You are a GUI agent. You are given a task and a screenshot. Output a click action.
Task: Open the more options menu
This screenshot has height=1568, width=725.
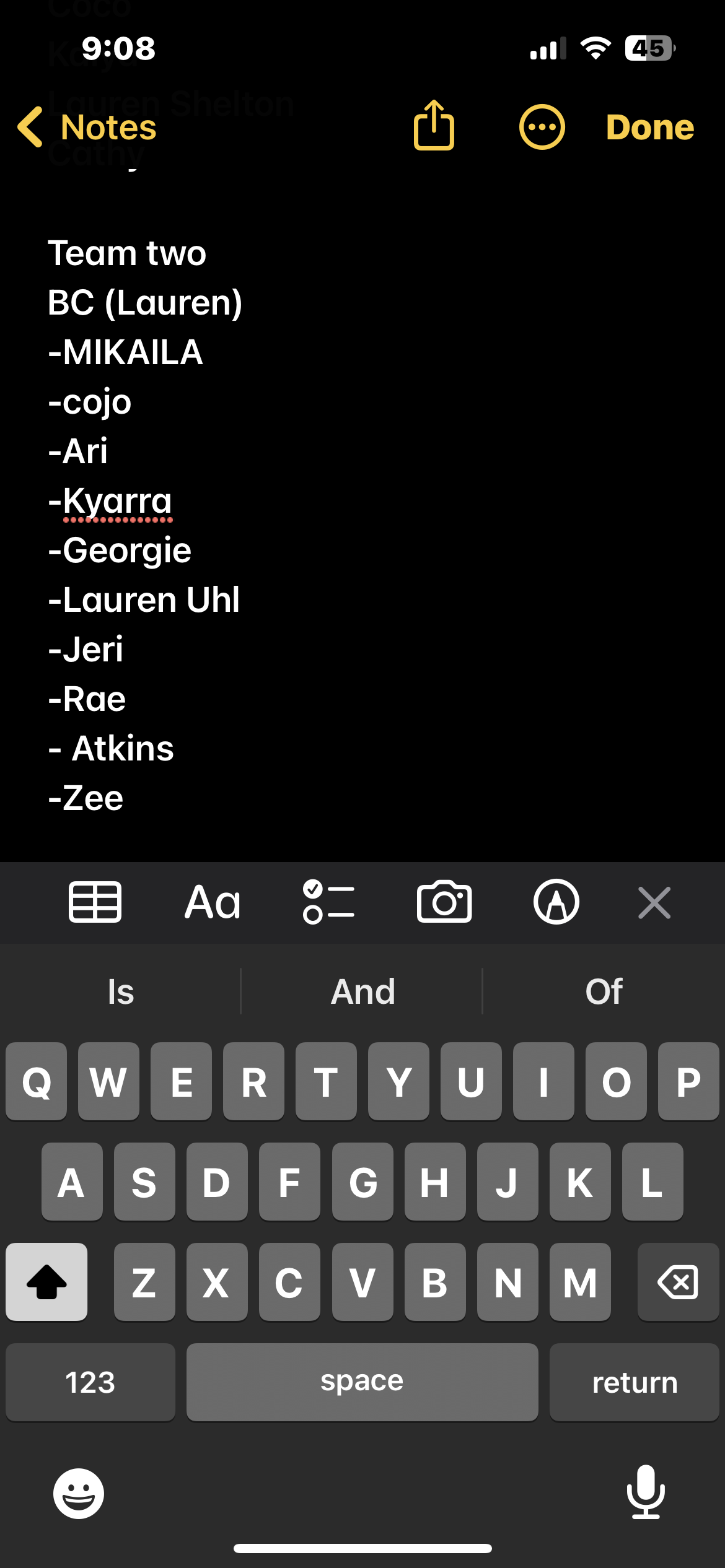coord(542,128)
